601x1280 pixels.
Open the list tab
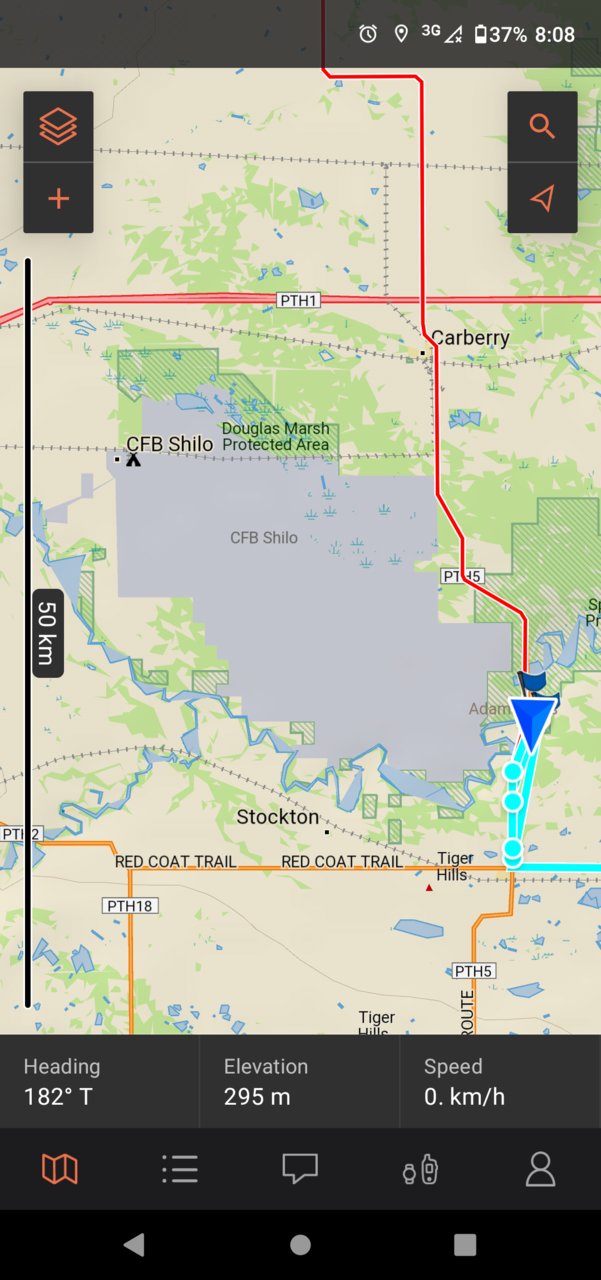[x=180, y=1169]
